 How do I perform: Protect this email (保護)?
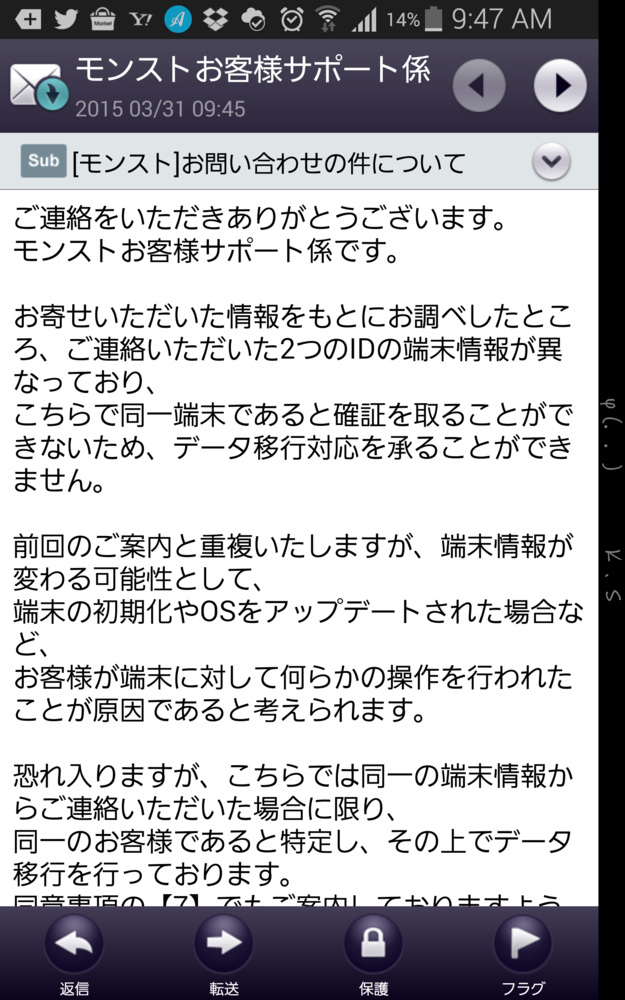tap(373, 945)
